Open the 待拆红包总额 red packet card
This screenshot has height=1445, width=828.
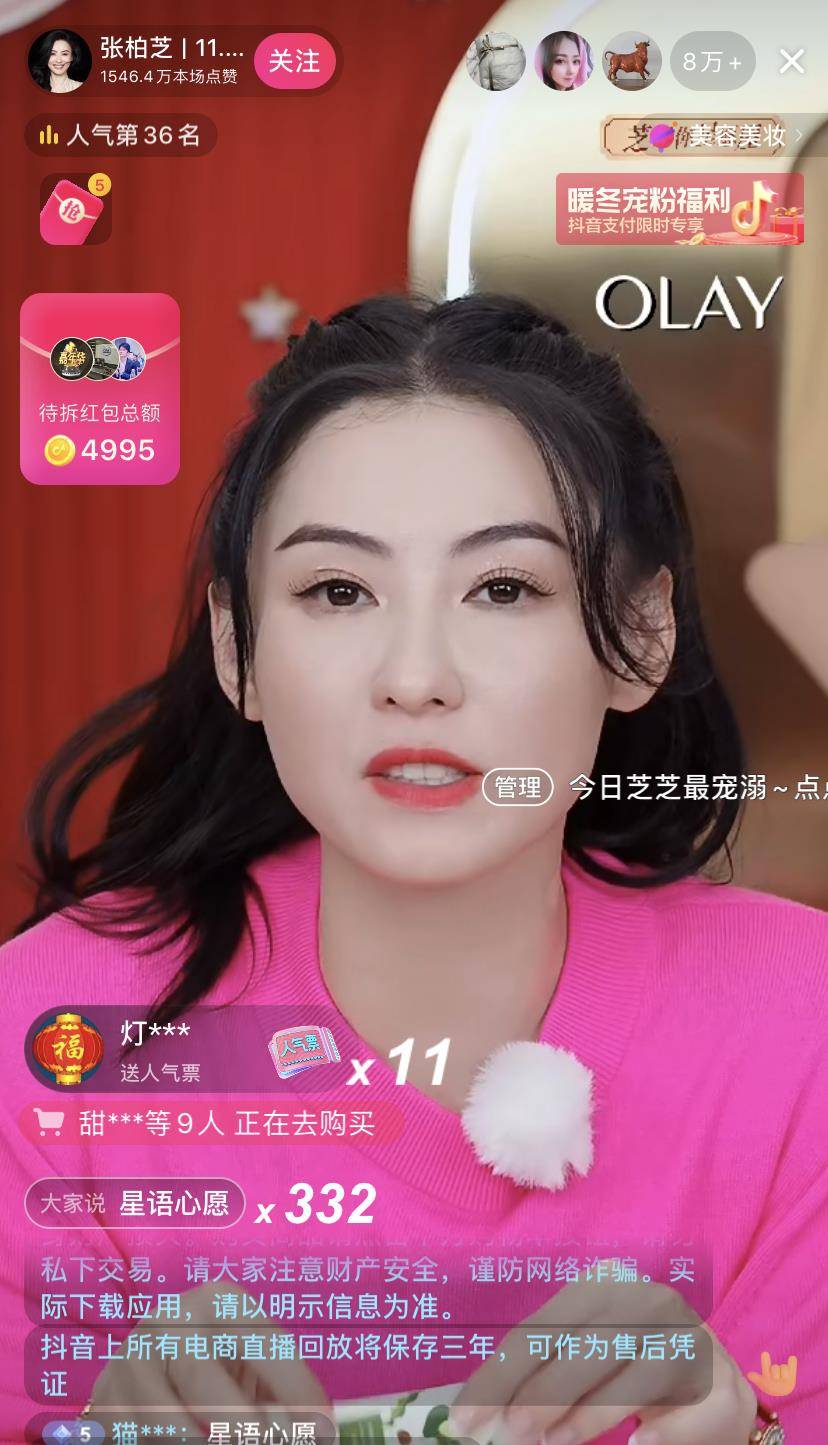coord(100,389)
